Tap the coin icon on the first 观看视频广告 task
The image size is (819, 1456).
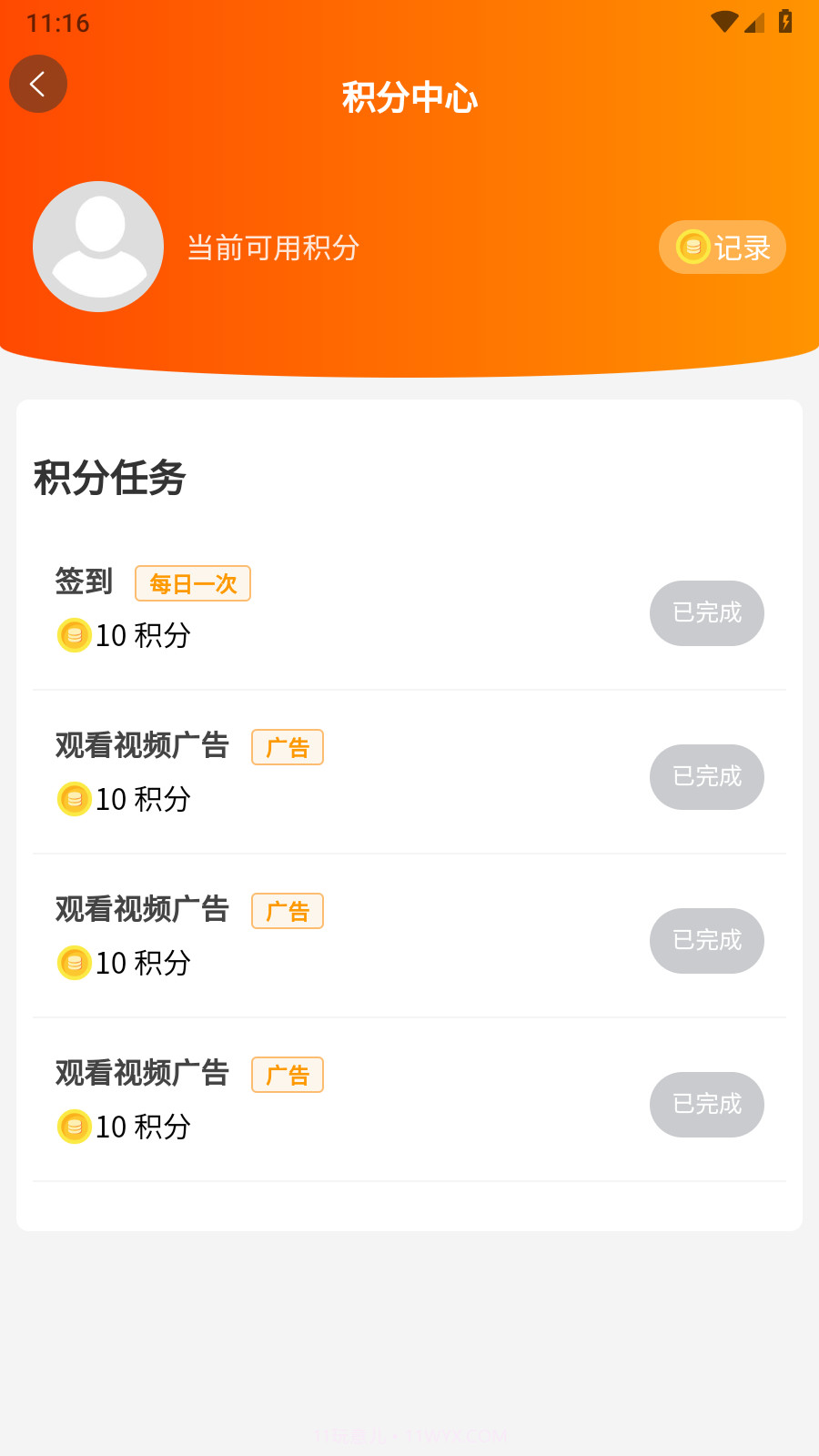(x=75, y=800)
